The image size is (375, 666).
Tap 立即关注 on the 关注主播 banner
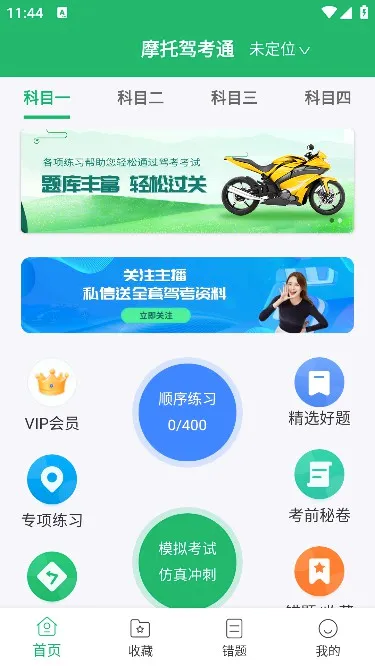(x=156, y=316)
